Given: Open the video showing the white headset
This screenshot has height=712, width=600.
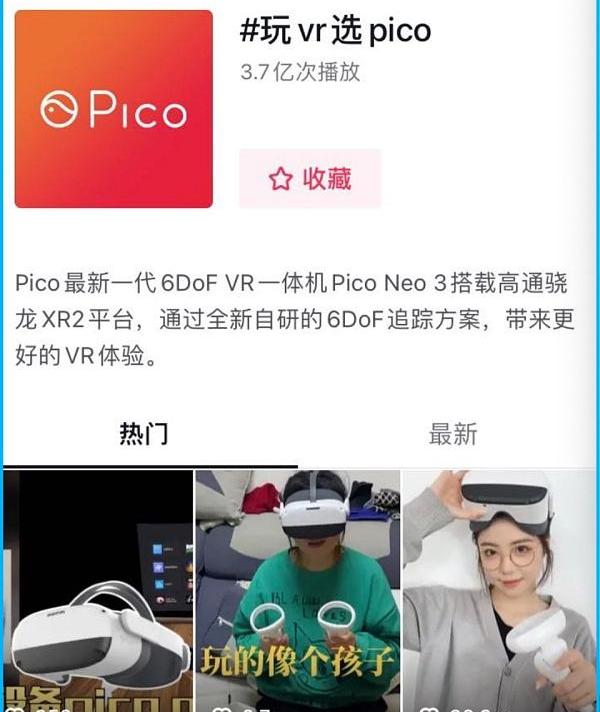Looking at the screenshot, I should coord(97,590).
